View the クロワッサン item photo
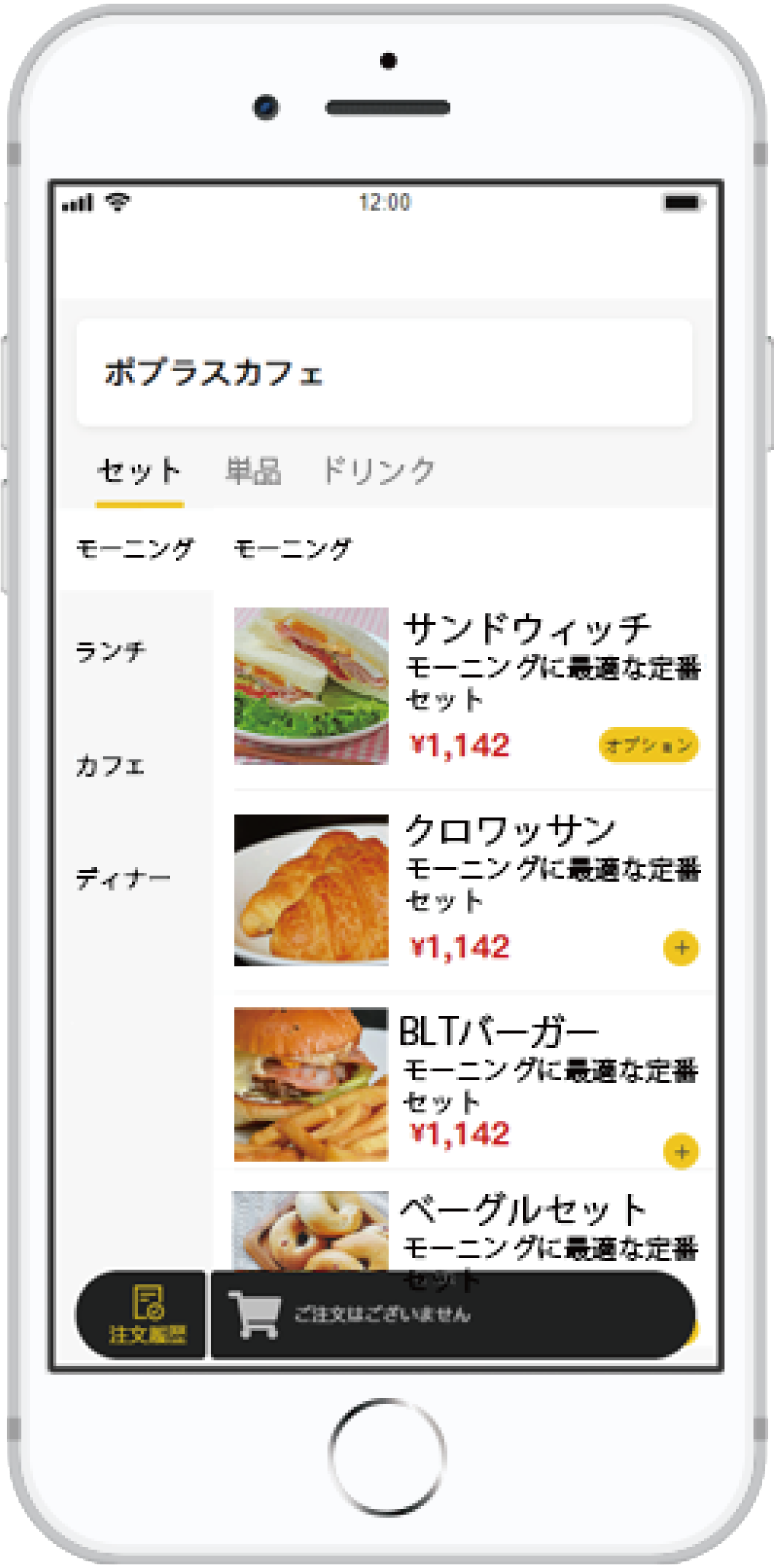The width and height of the screenshot is (774, 1568). (x=311, y=890)
